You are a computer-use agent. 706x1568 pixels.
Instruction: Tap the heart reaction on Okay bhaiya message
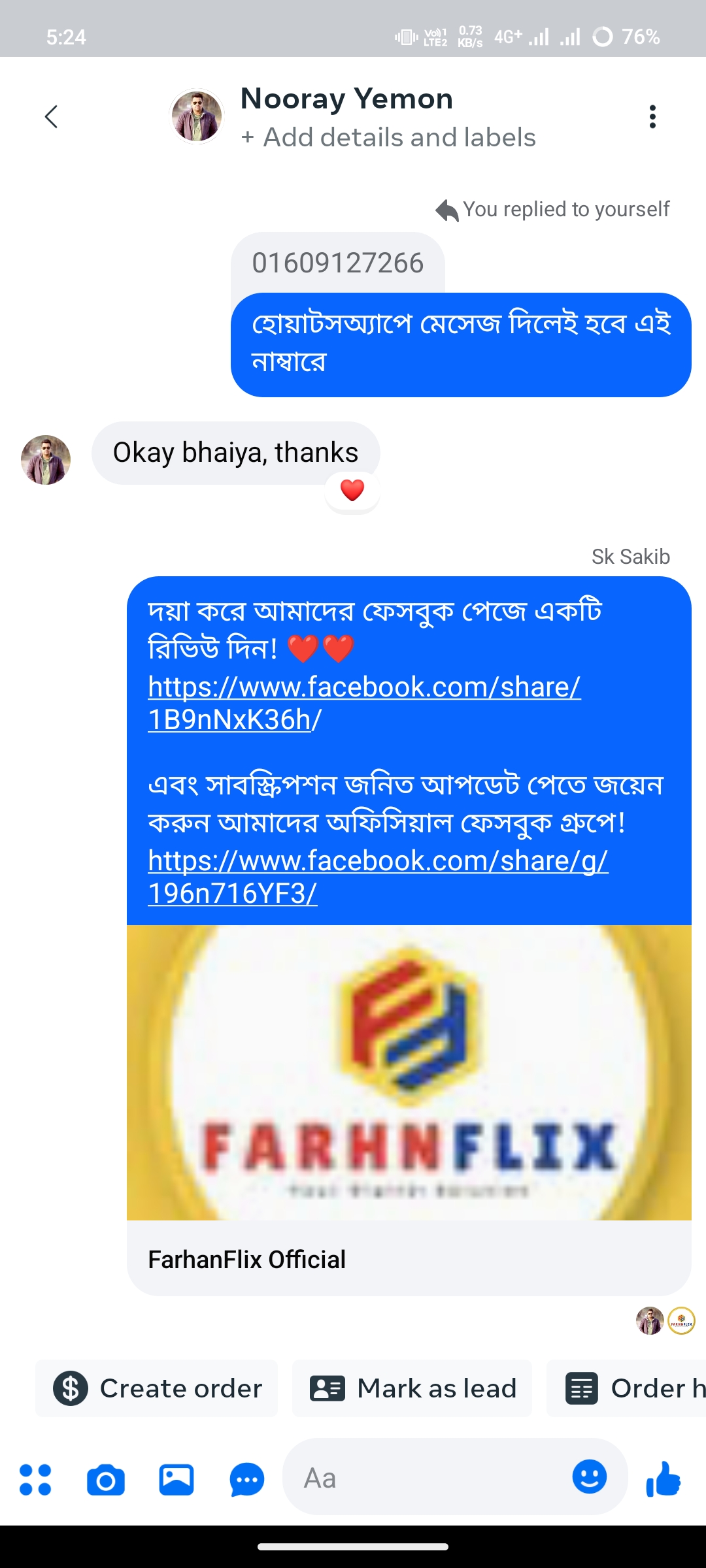352,490
